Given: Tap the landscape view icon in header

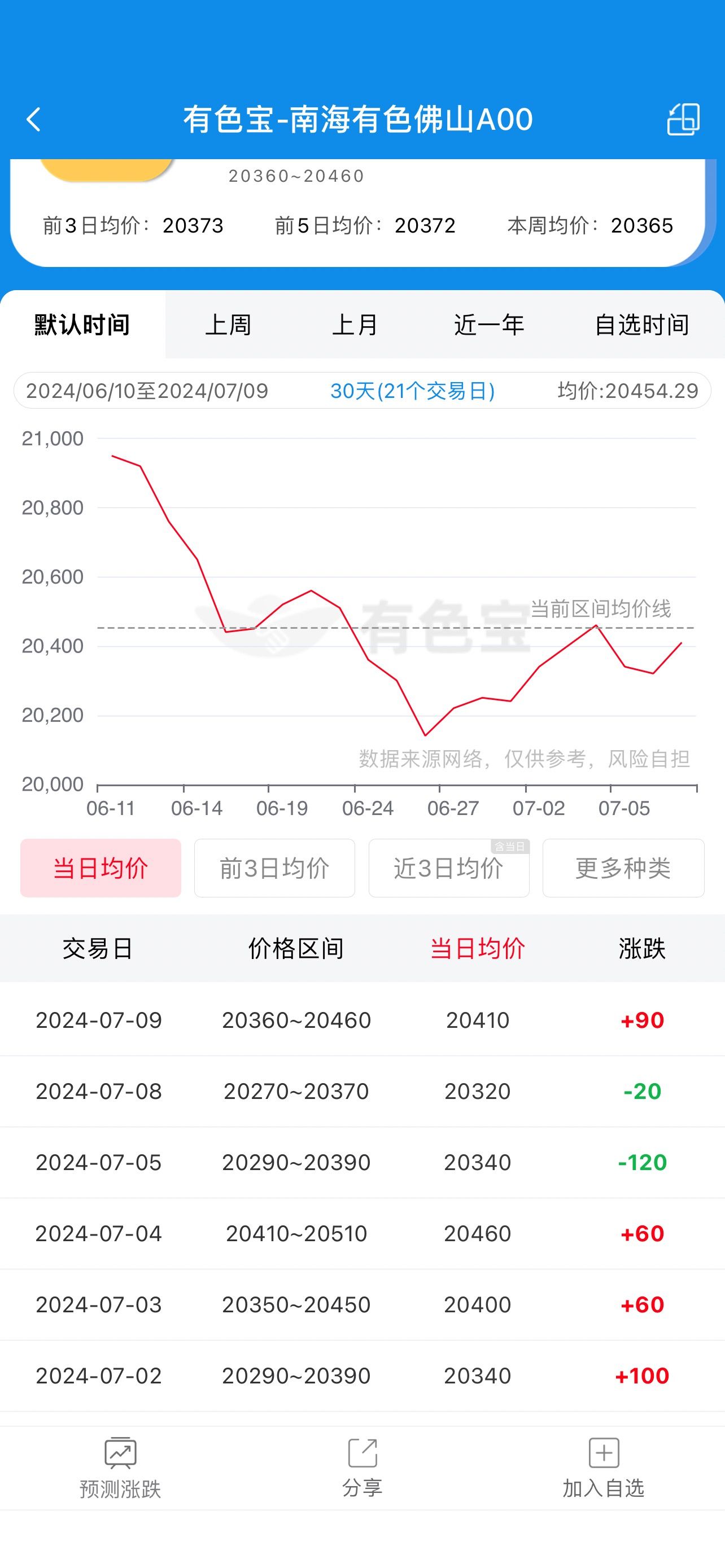Looking at the screenshot, I should pyautogui.click(x=683, y=119).
